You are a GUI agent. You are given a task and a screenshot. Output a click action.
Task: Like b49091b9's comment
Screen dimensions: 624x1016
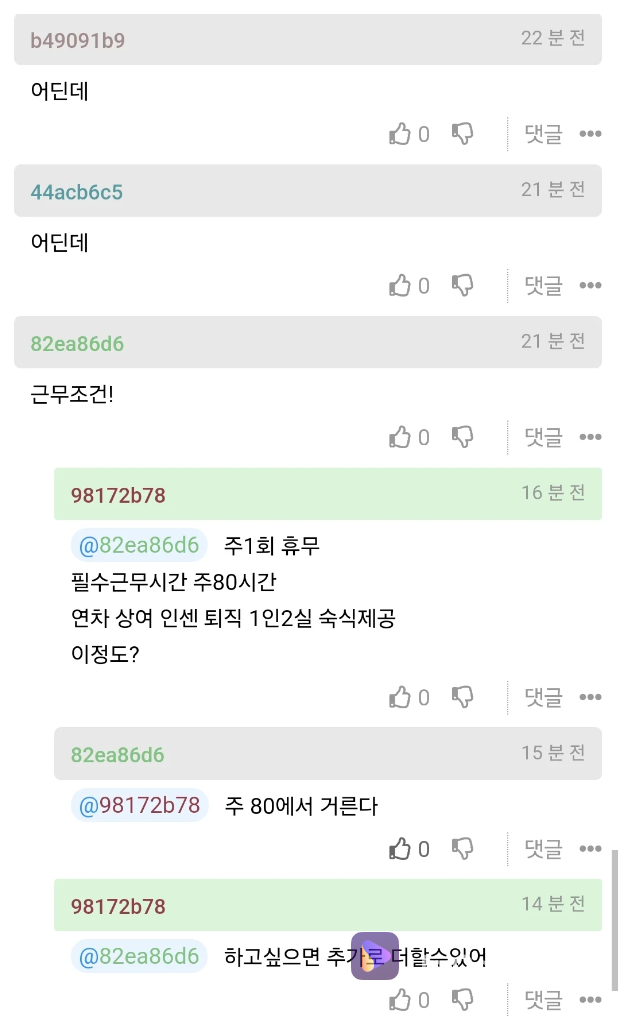(400, 134)
